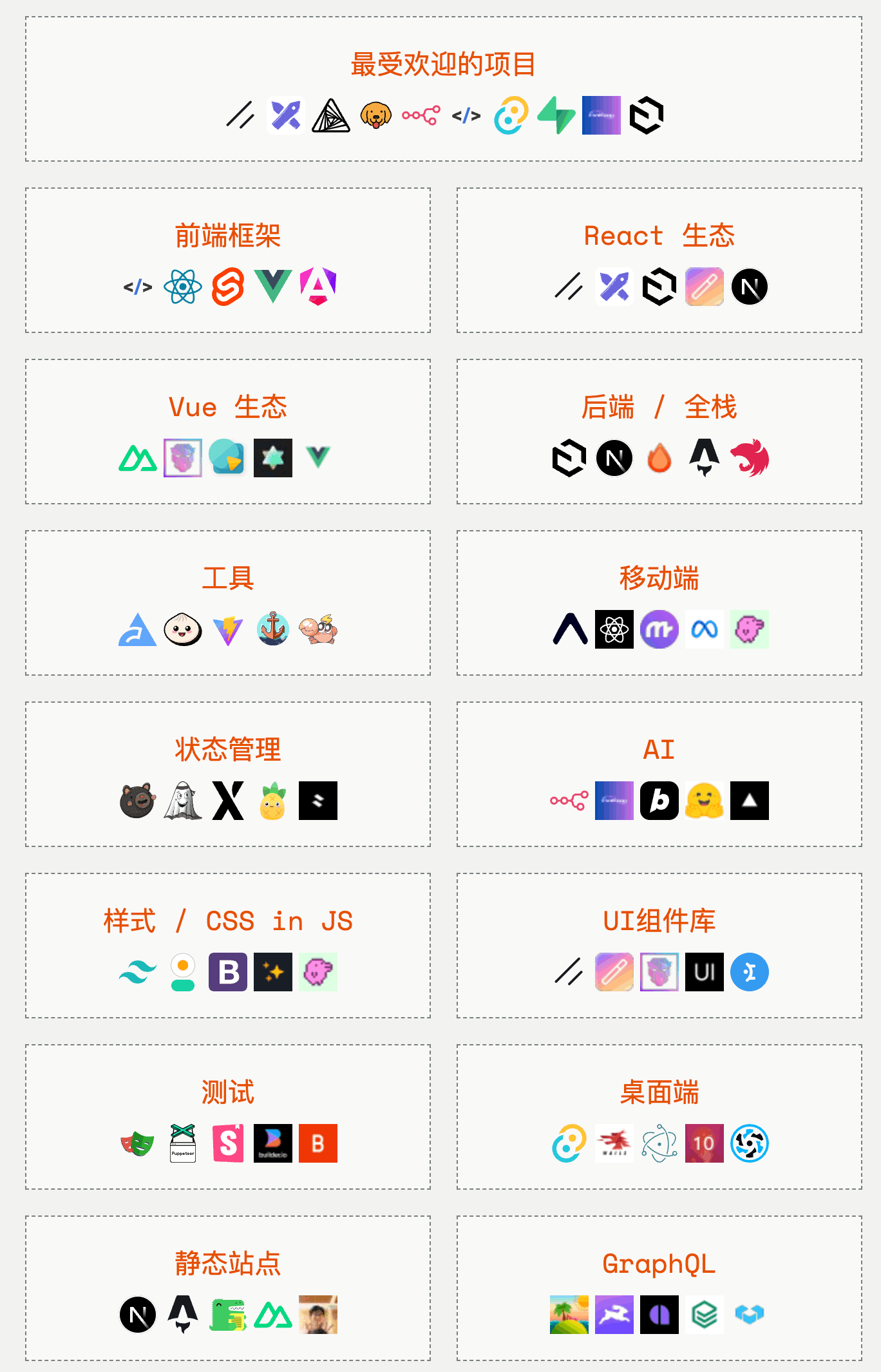View the AI projects card

click(659, 750)
